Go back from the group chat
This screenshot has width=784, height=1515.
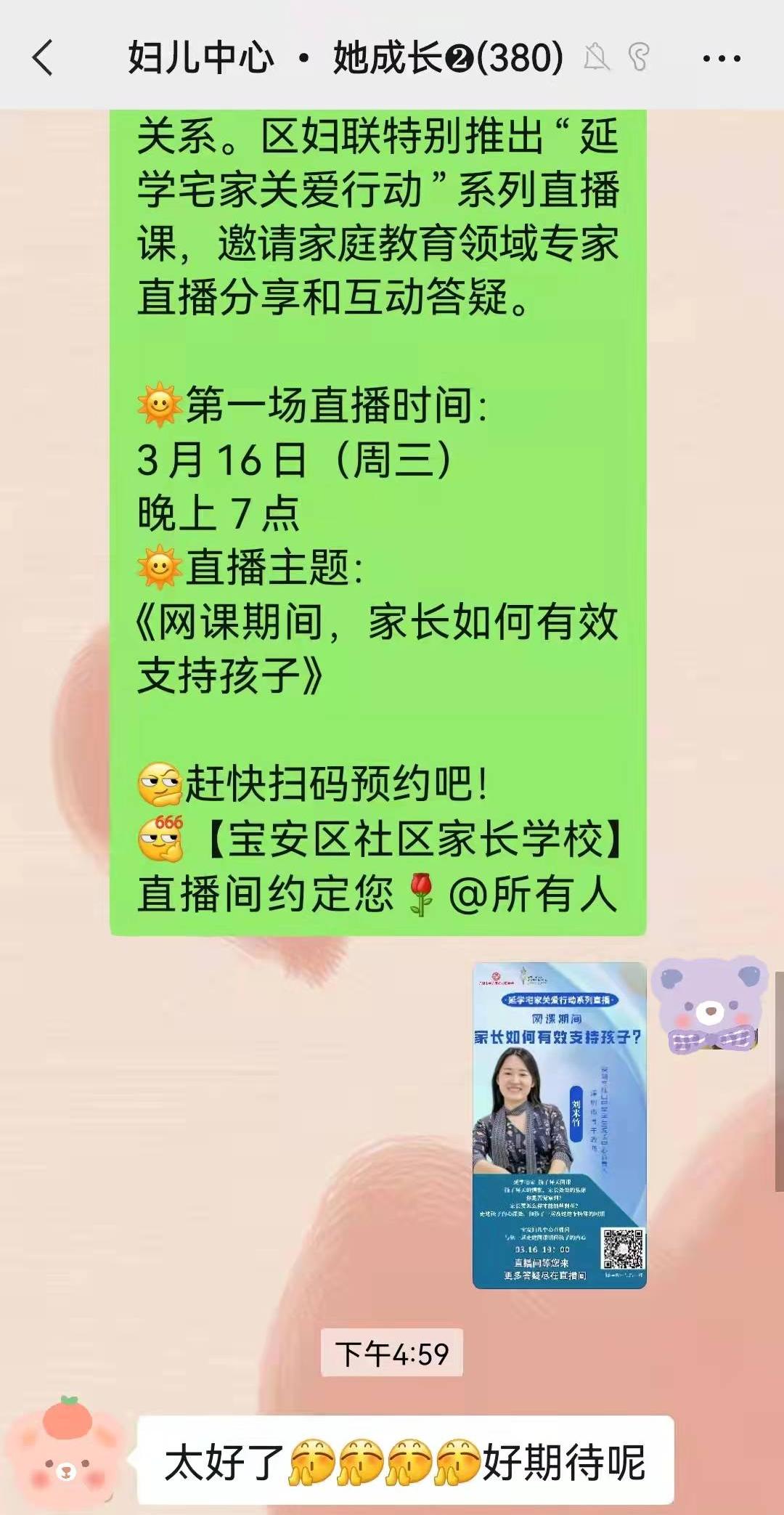[x=44, y=57]
